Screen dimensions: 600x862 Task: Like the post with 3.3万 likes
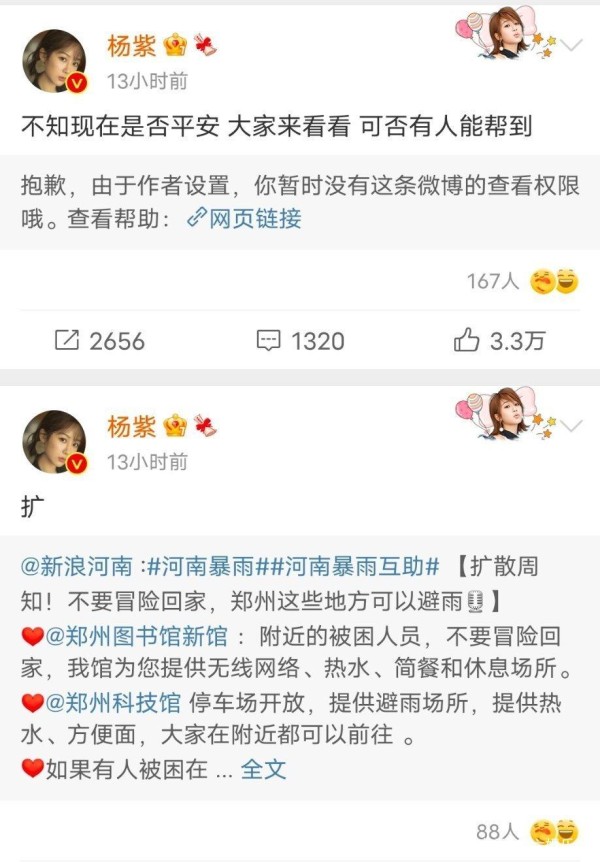(x=499, y=340)
